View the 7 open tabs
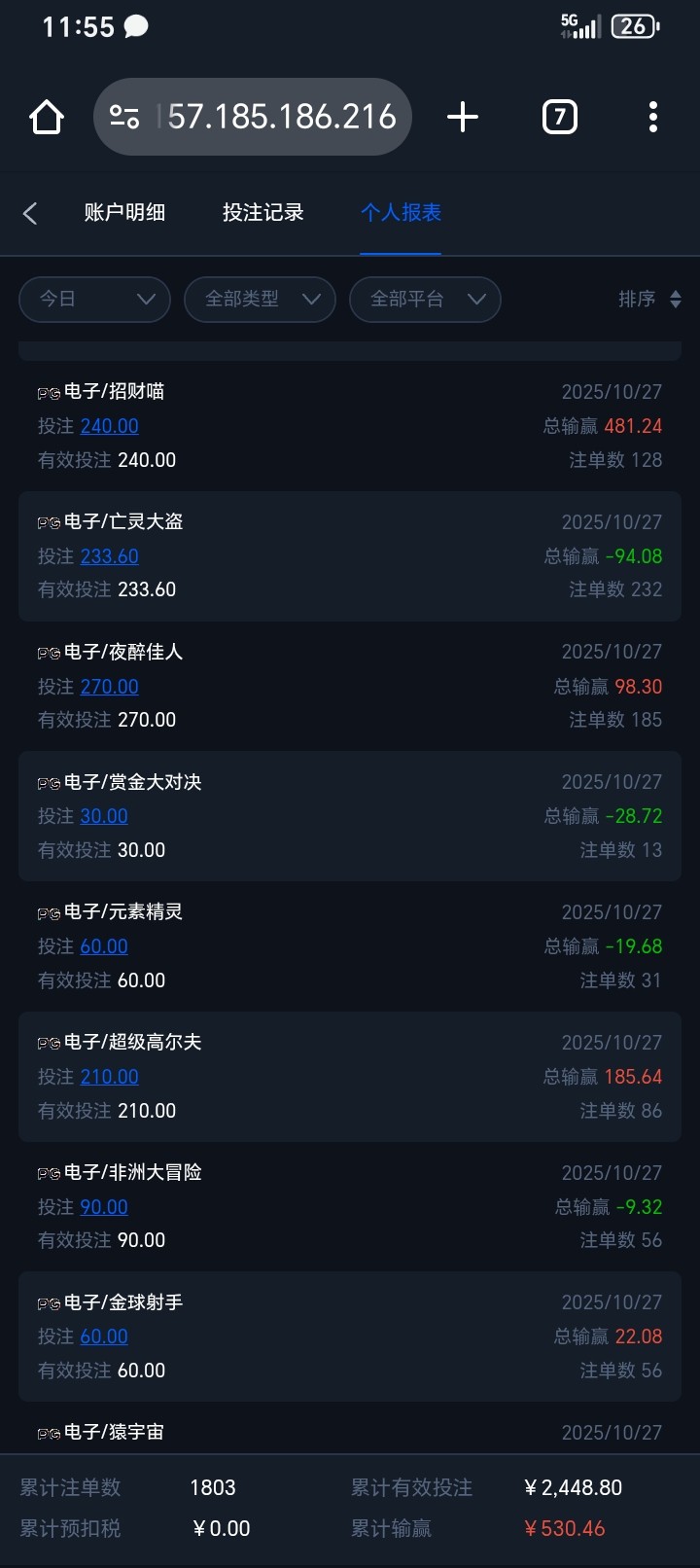 [559, 118]
